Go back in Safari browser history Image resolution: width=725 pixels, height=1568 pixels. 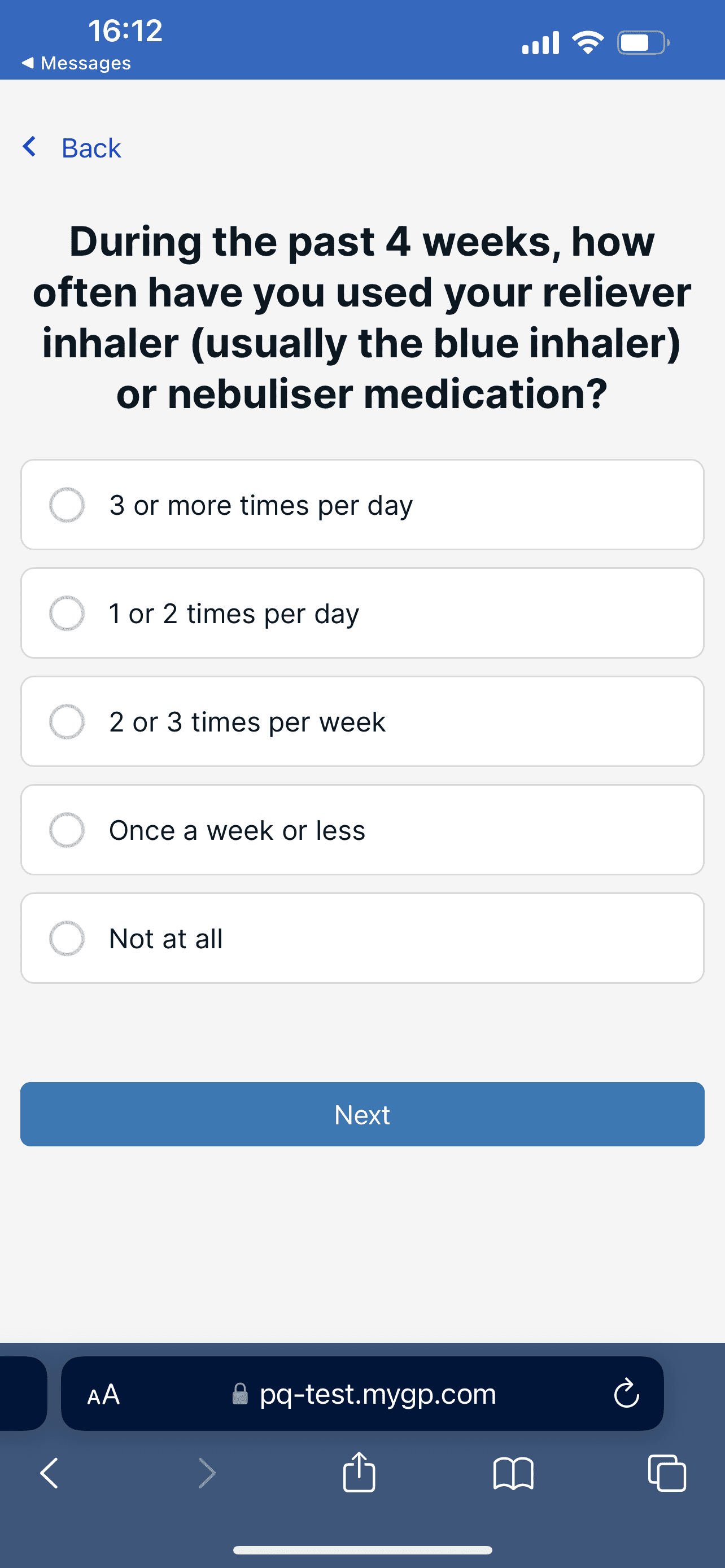point(49,1473)
